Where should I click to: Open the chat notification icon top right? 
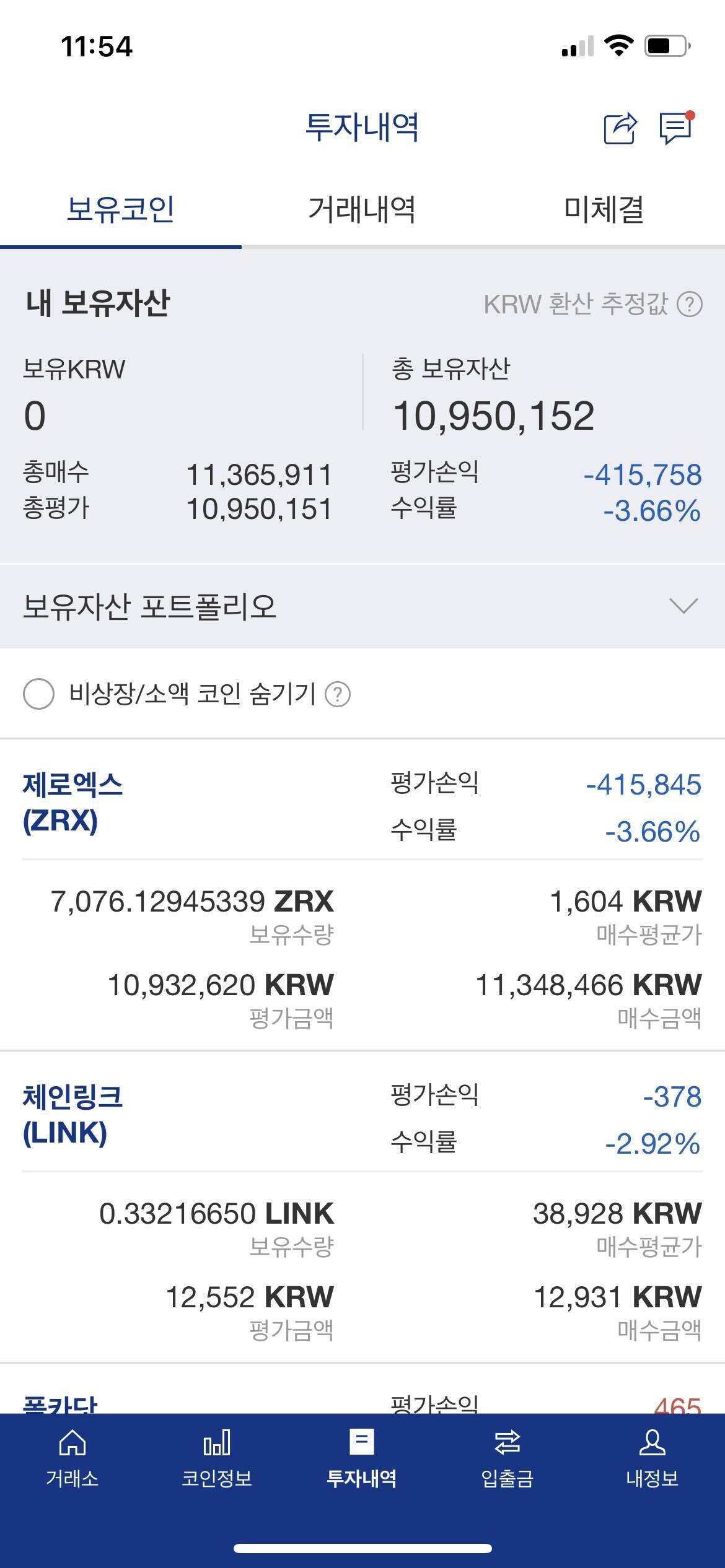click(x=675, y=127)
